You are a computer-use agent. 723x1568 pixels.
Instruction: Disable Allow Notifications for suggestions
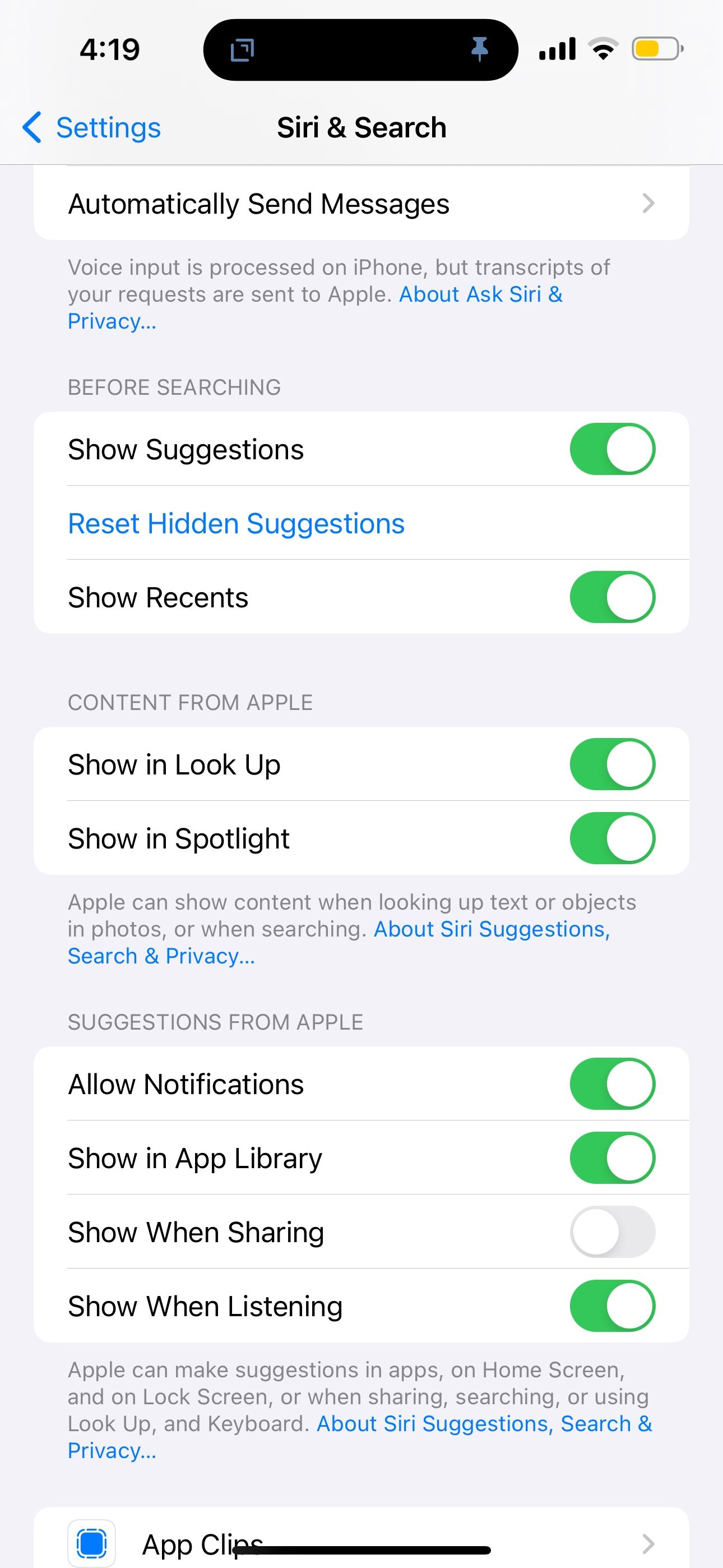(x=611, y=1084)
